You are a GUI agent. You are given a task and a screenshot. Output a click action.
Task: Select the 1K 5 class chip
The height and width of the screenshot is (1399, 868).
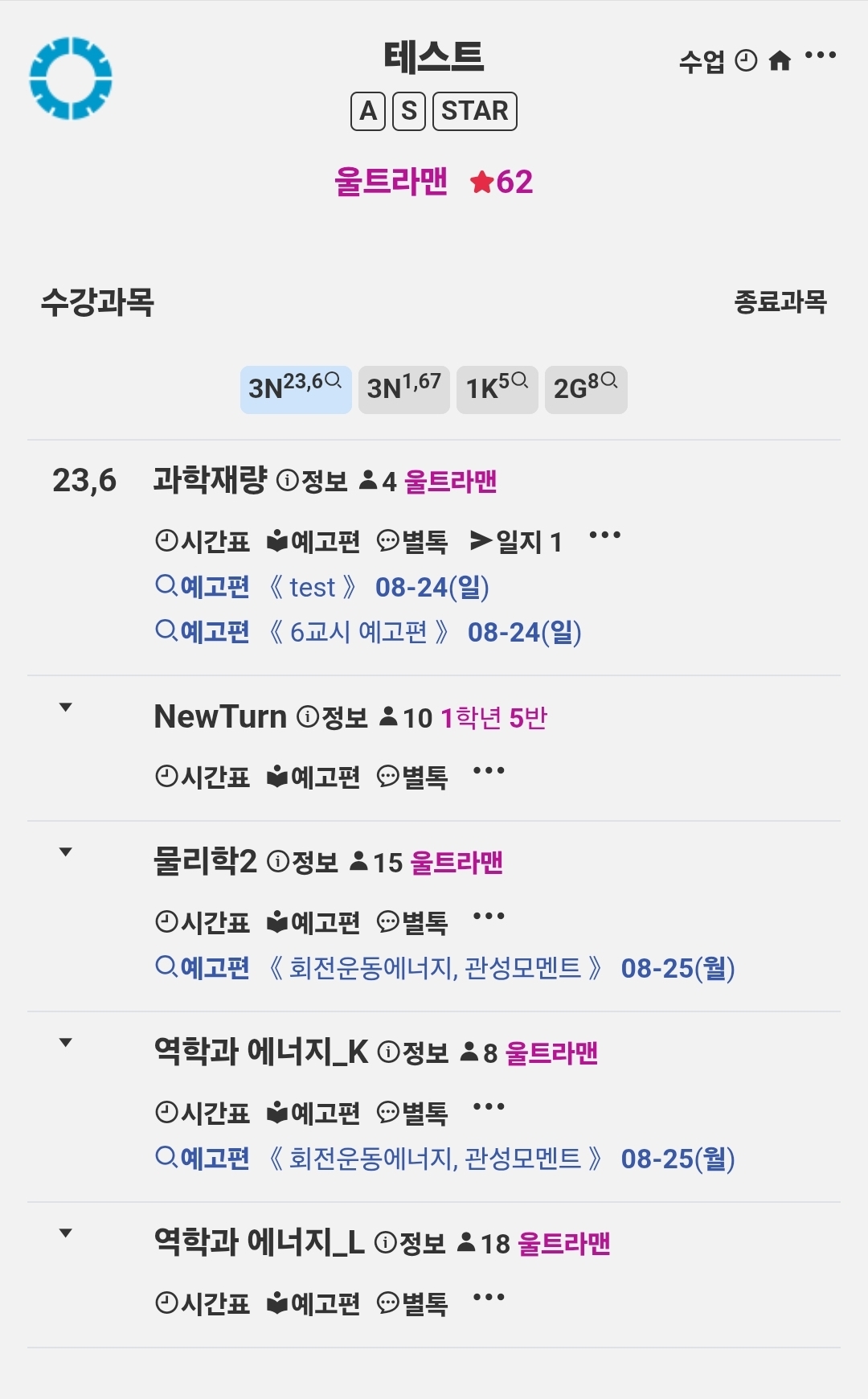[497, 389]
